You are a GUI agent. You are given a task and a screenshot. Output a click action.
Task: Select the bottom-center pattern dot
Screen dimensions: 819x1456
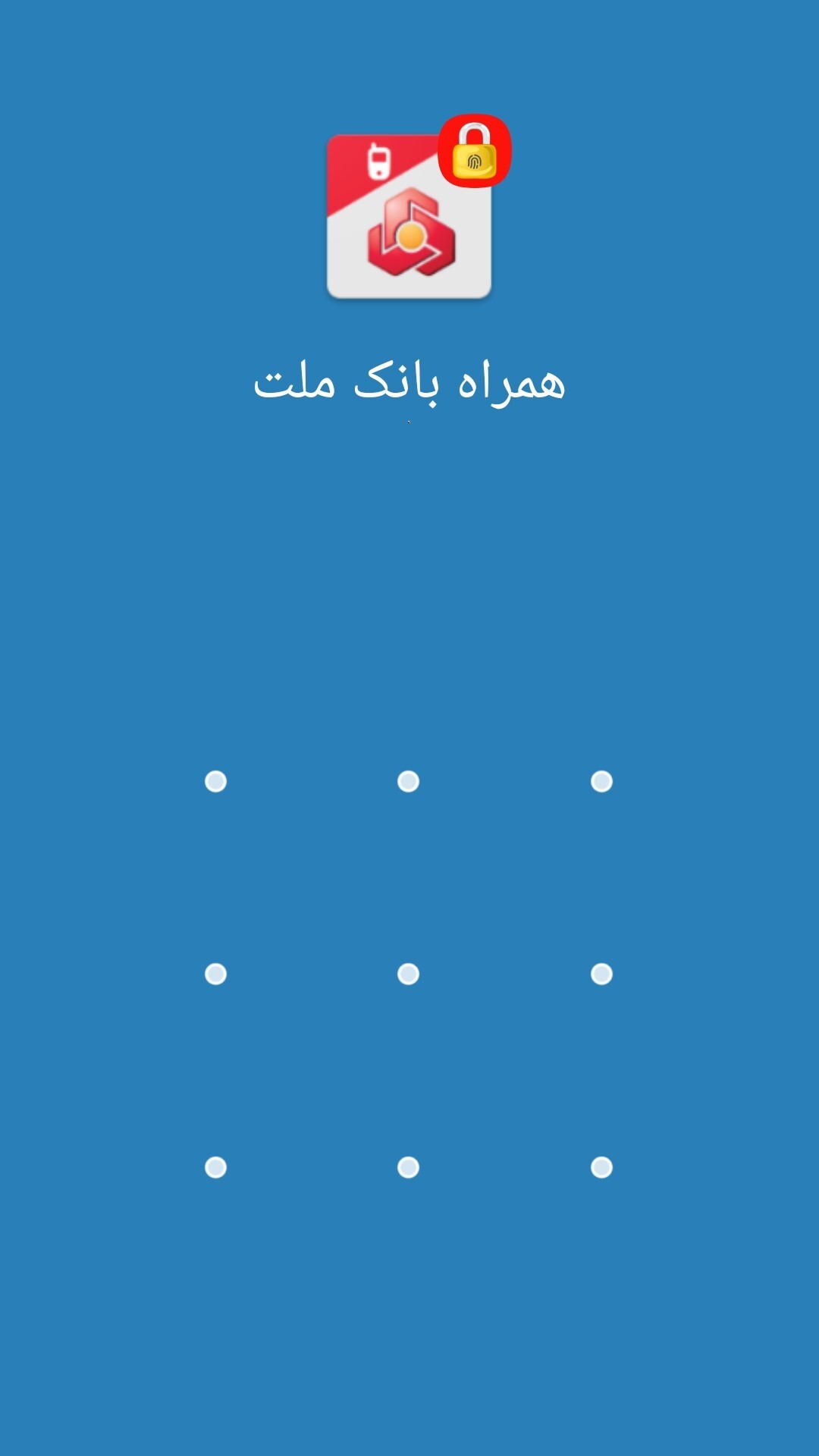409,1167
